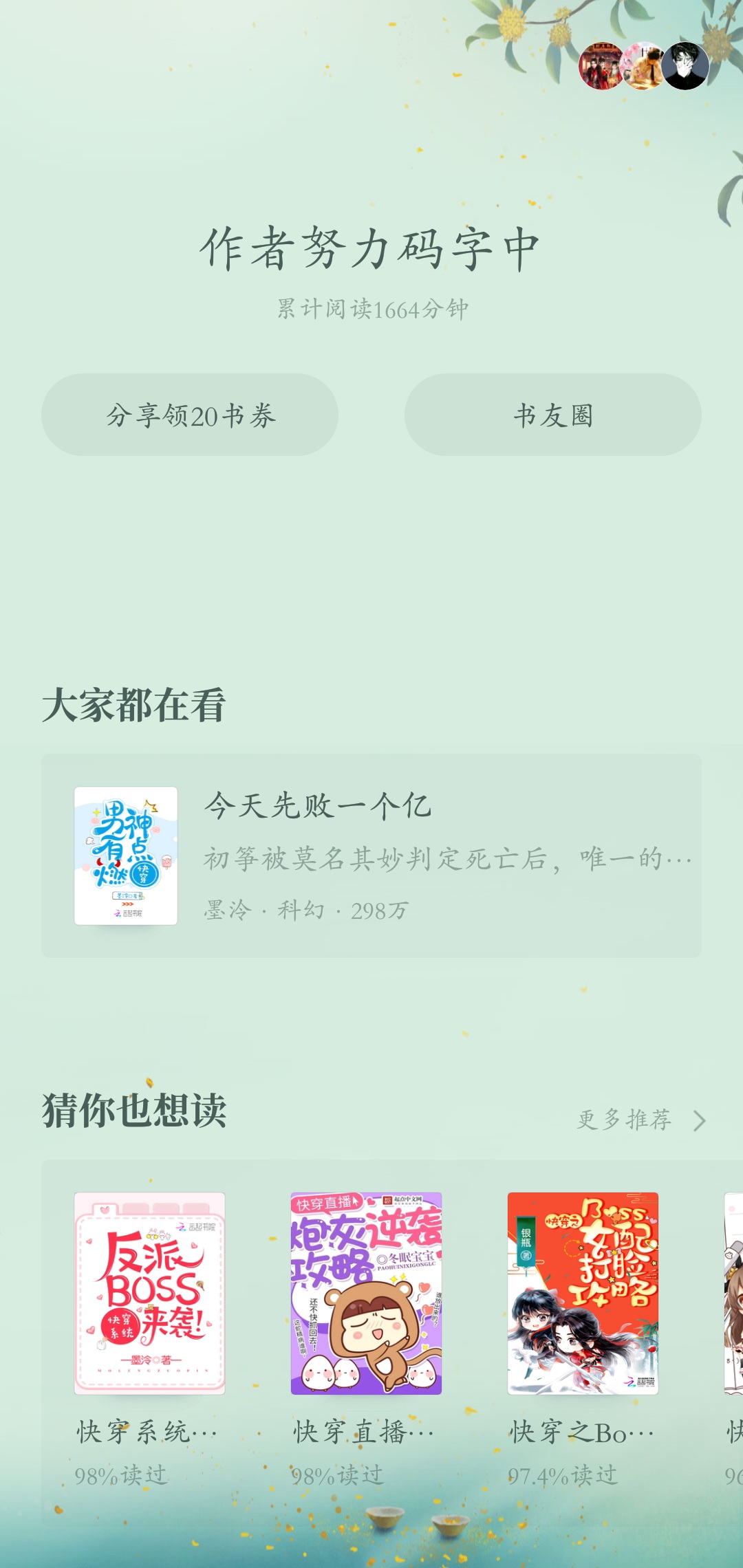
Task: Tap the reader avatars cluster
Action: click(643, 66)
